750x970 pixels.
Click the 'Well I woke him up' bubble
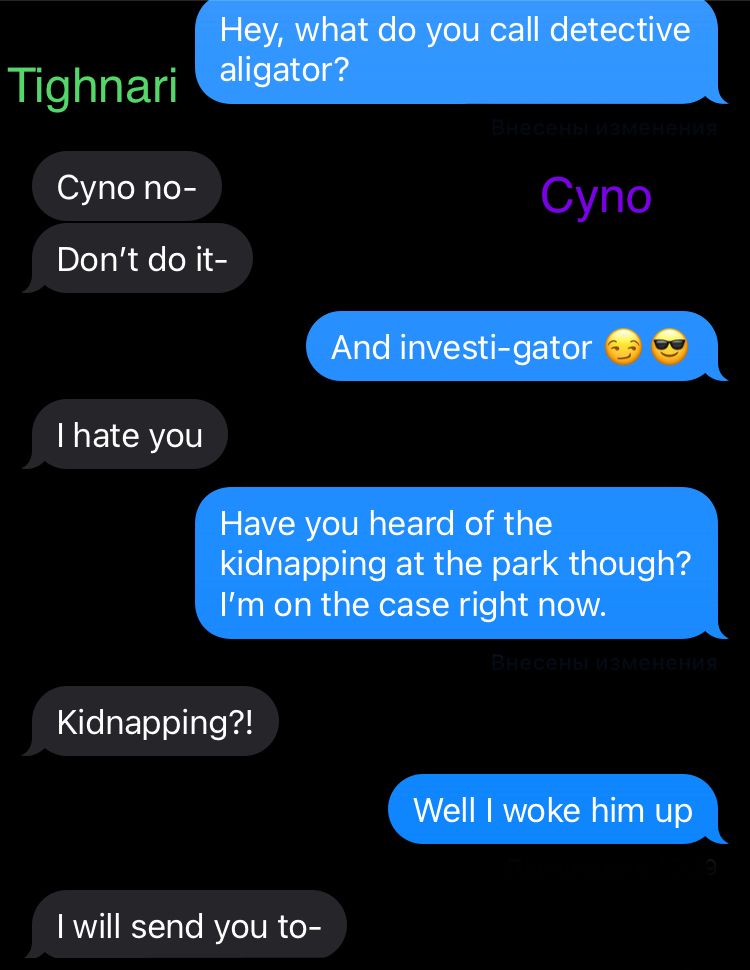tap(556, 810)
